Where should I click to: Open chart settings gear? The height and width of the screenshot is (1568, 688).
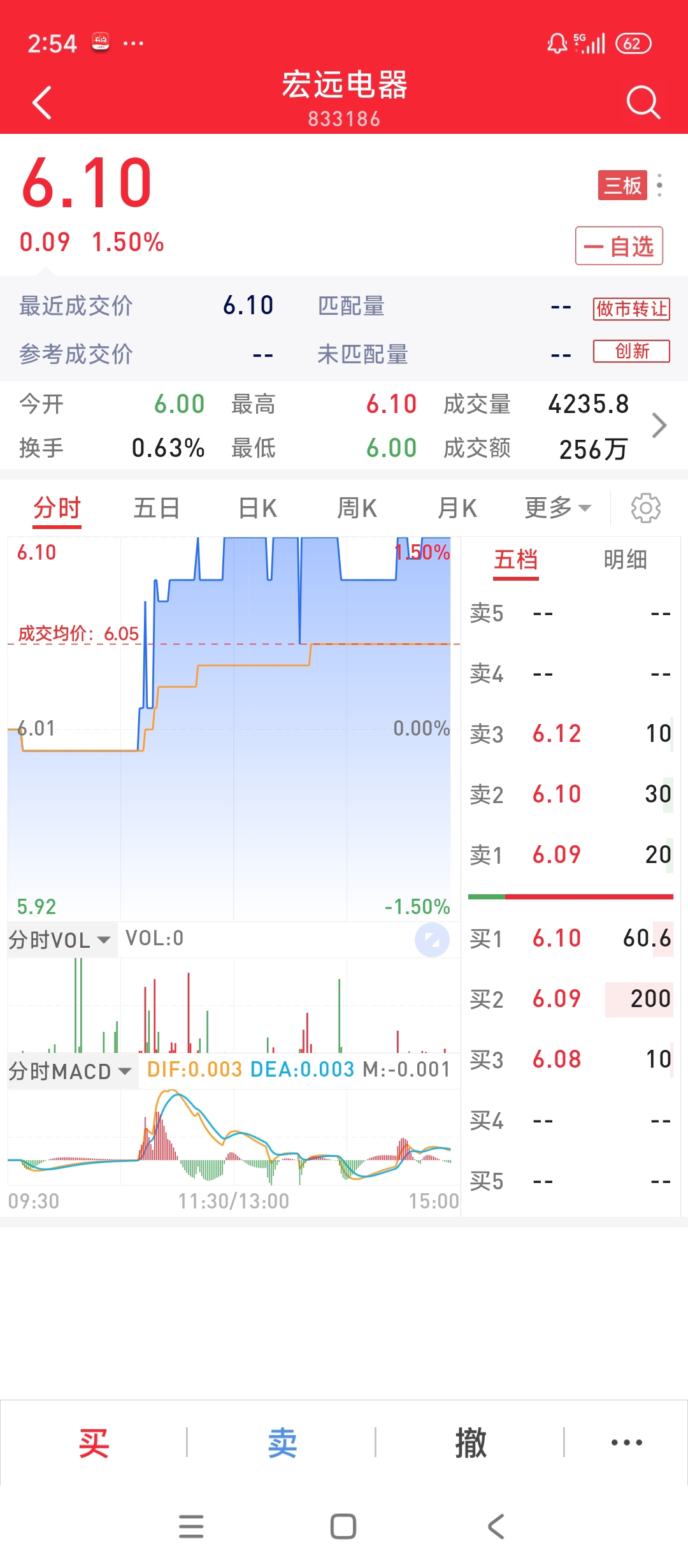[646, 508]
